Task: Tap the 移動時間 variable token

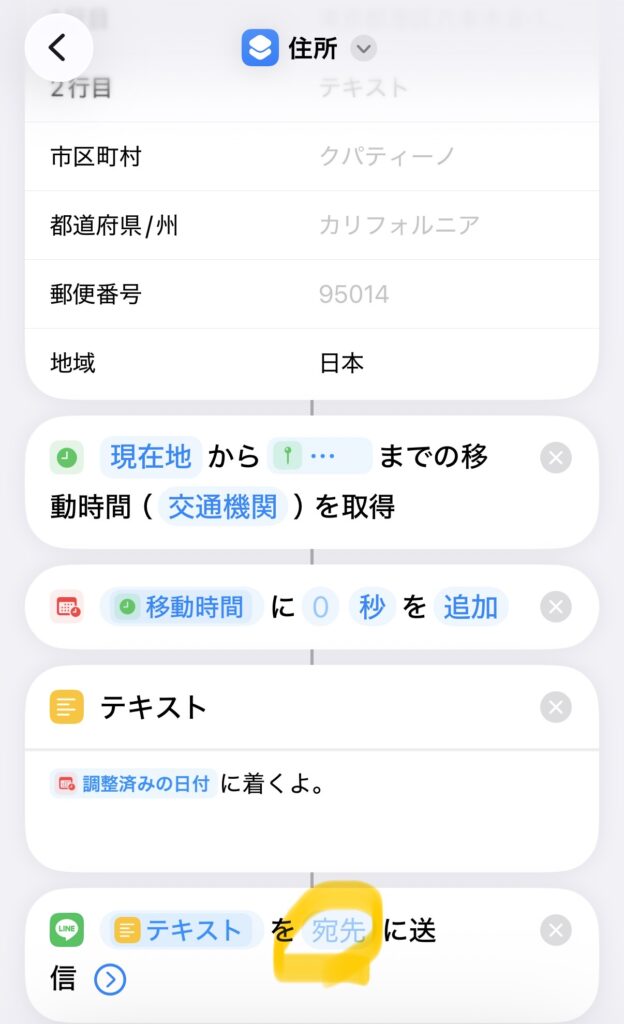Action: coord(182,607)
